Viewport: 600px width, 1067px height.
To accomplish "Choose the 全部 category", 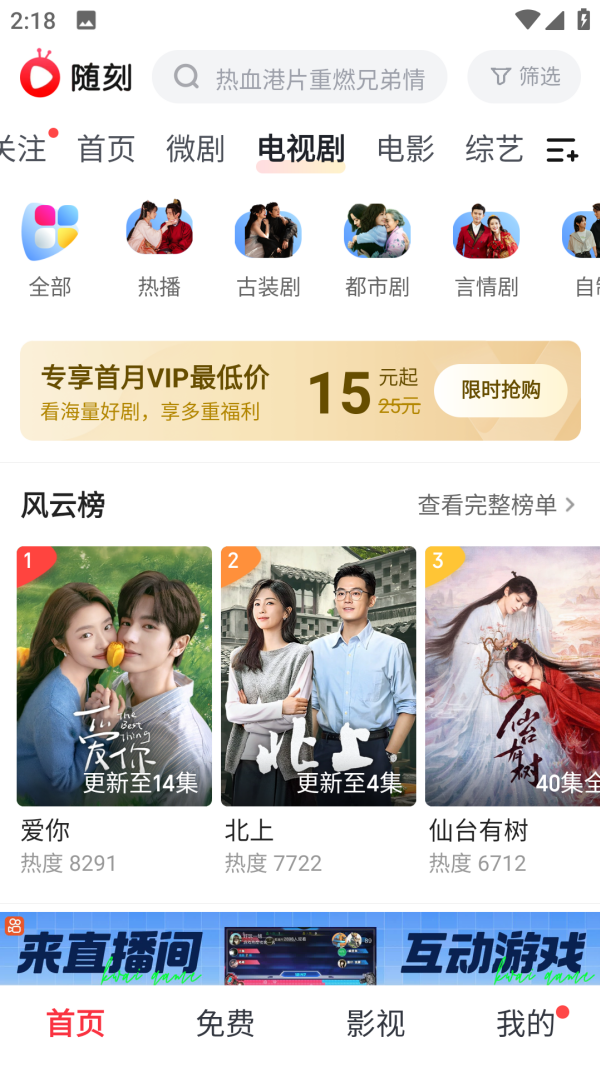I will 50,249.
